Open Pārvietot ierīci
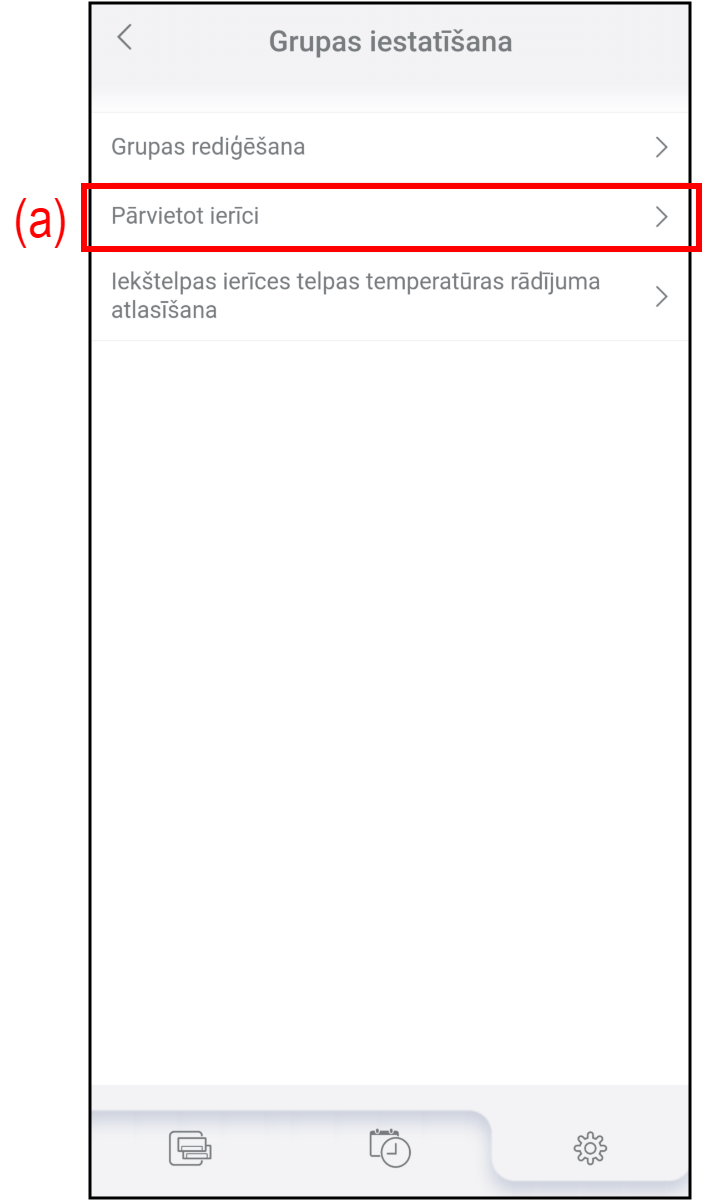The image size is (705, 1202). pyautogui.click(x=389, y=216)
